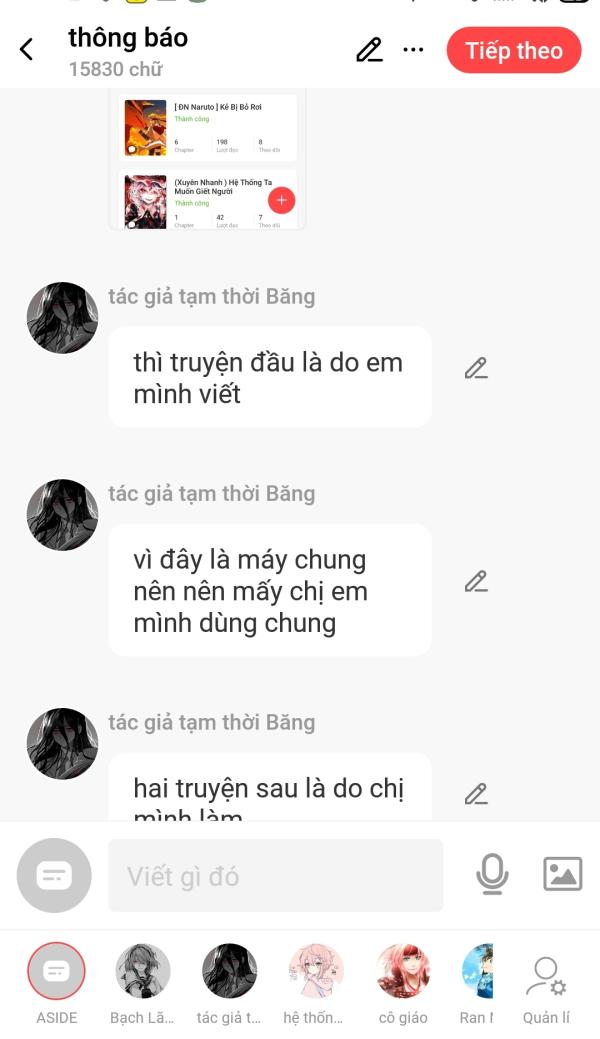This screenshot has width=600, height=1039.
Task: Edit the message 'vì đây là máy chung'
Action: (x=476, y=582)
